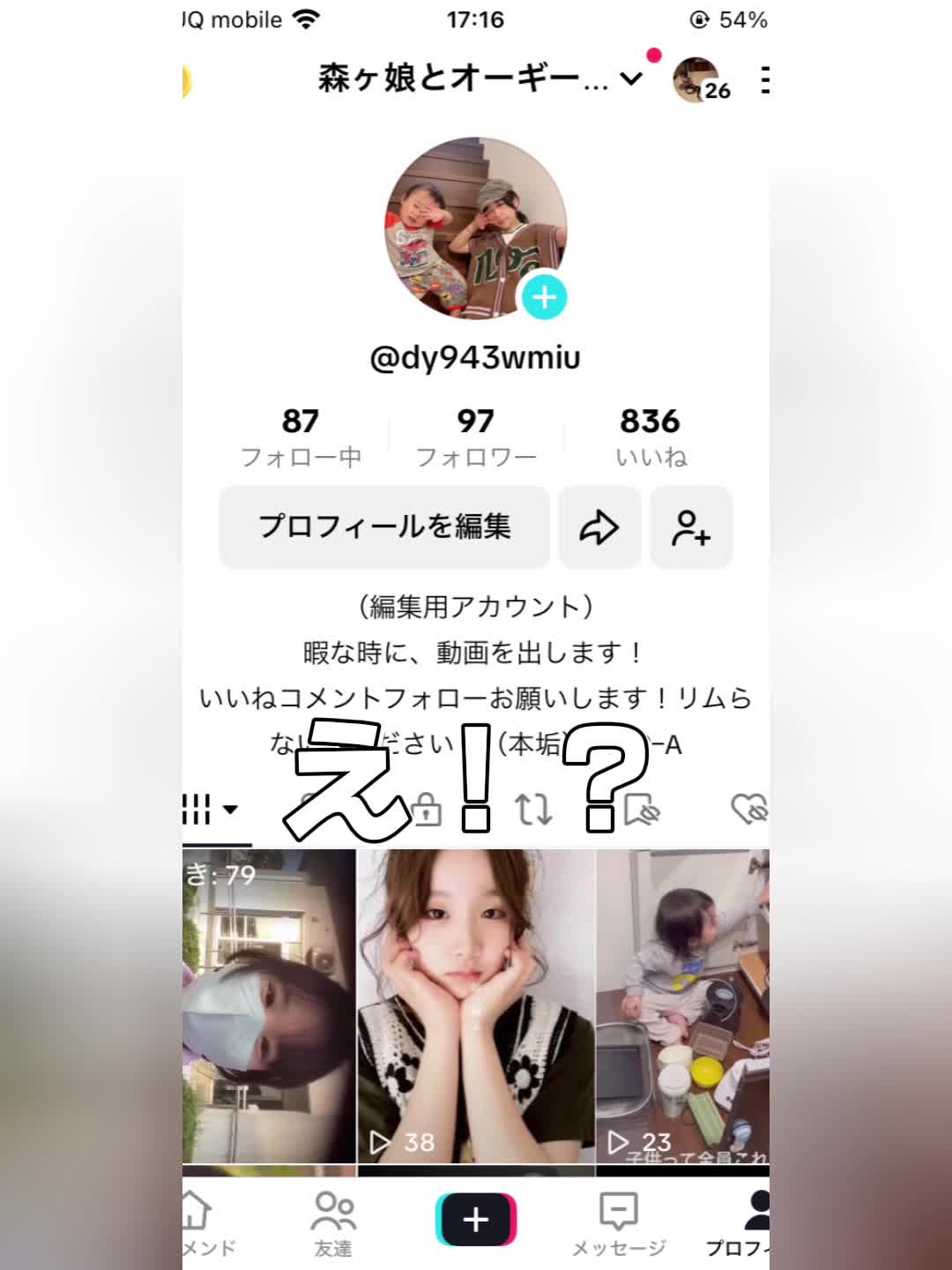Open the 87 フォロー中 following list

(301, 437)
